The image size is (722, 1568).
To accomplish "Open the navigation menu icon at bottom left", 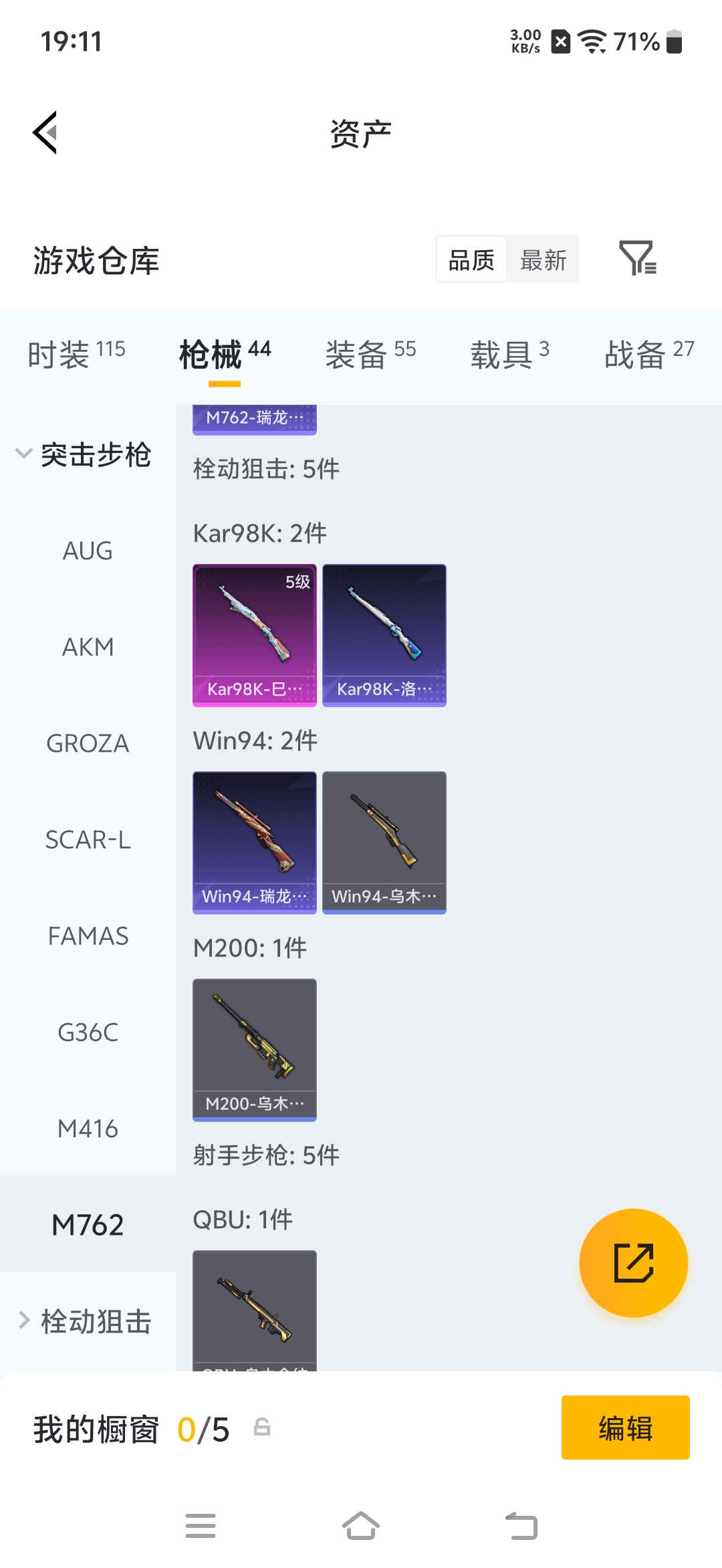I will (201, 1526).
